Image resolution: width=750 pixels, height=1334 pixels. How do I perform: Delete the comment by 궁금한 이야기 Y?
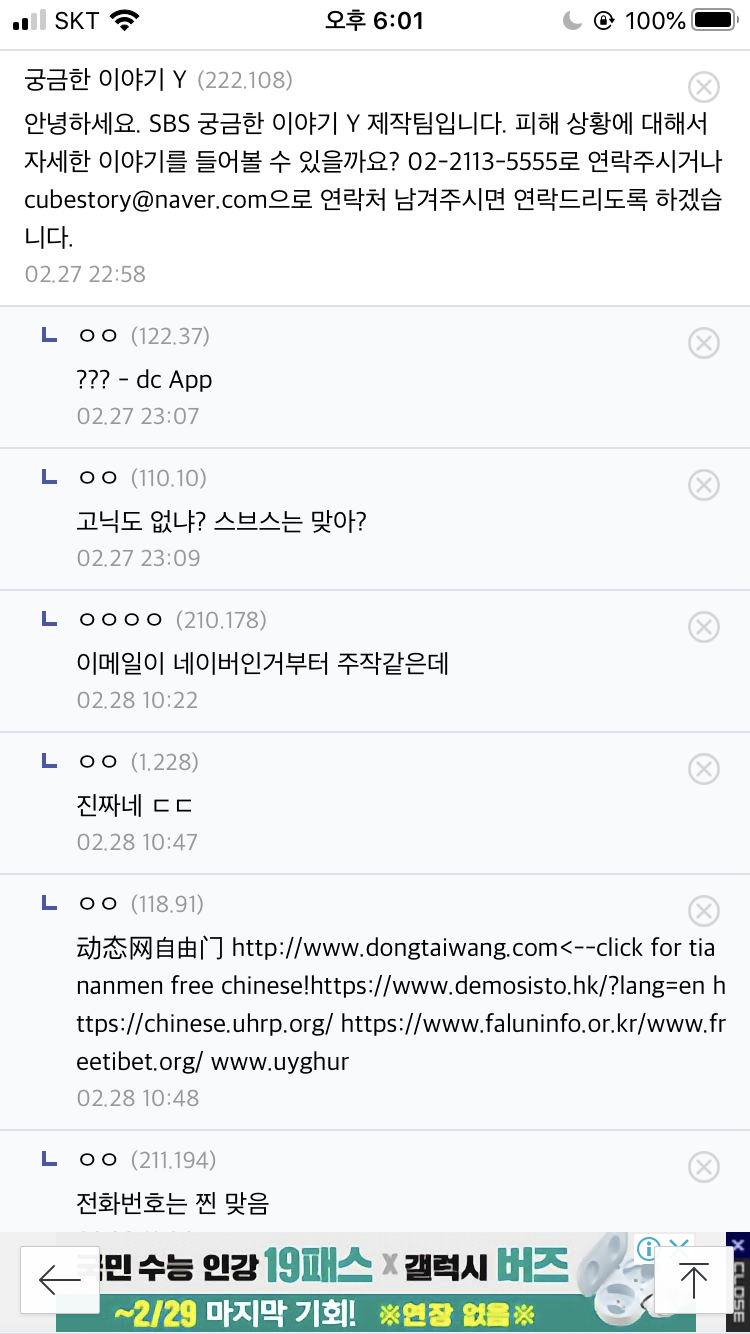(704, 88)
